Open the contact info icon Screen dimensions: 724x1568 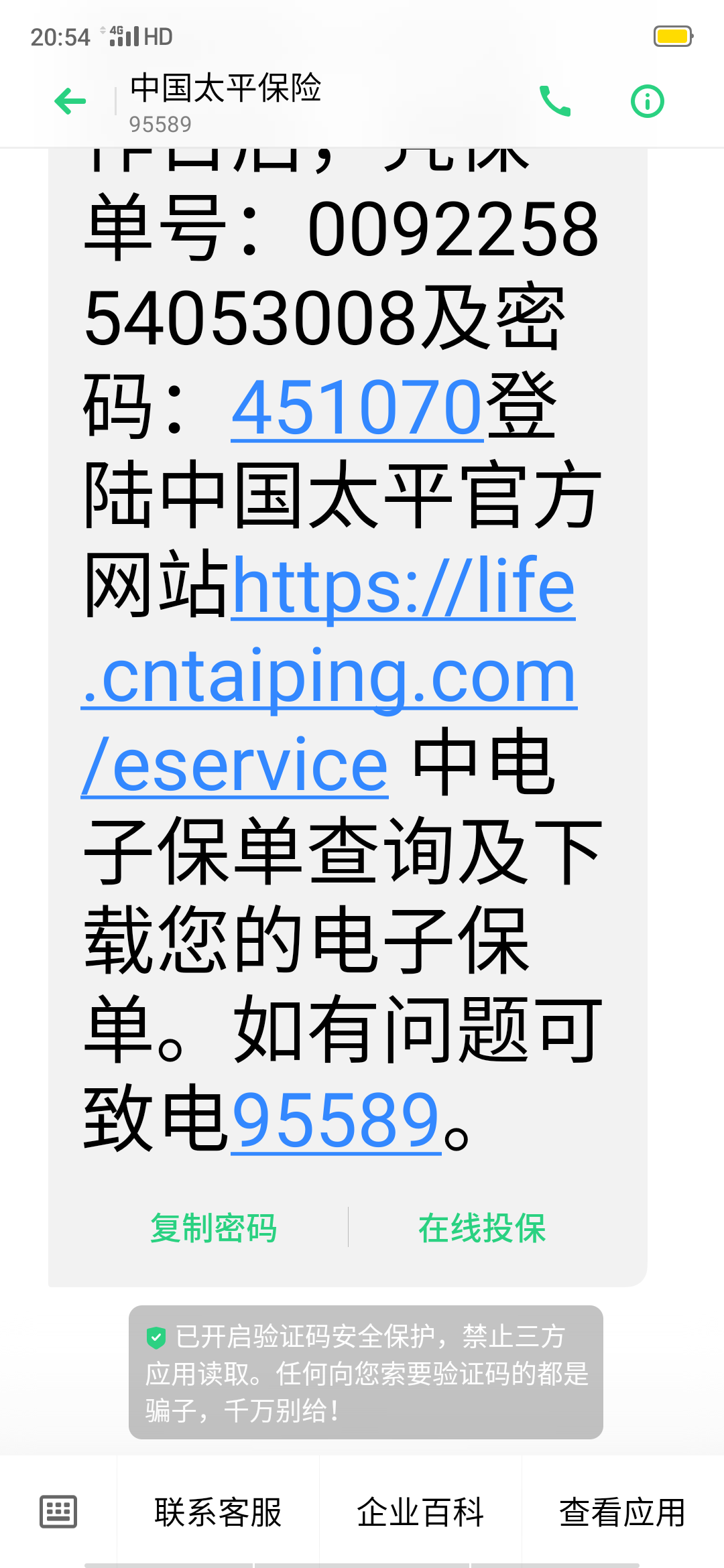(x=647, y=102)
